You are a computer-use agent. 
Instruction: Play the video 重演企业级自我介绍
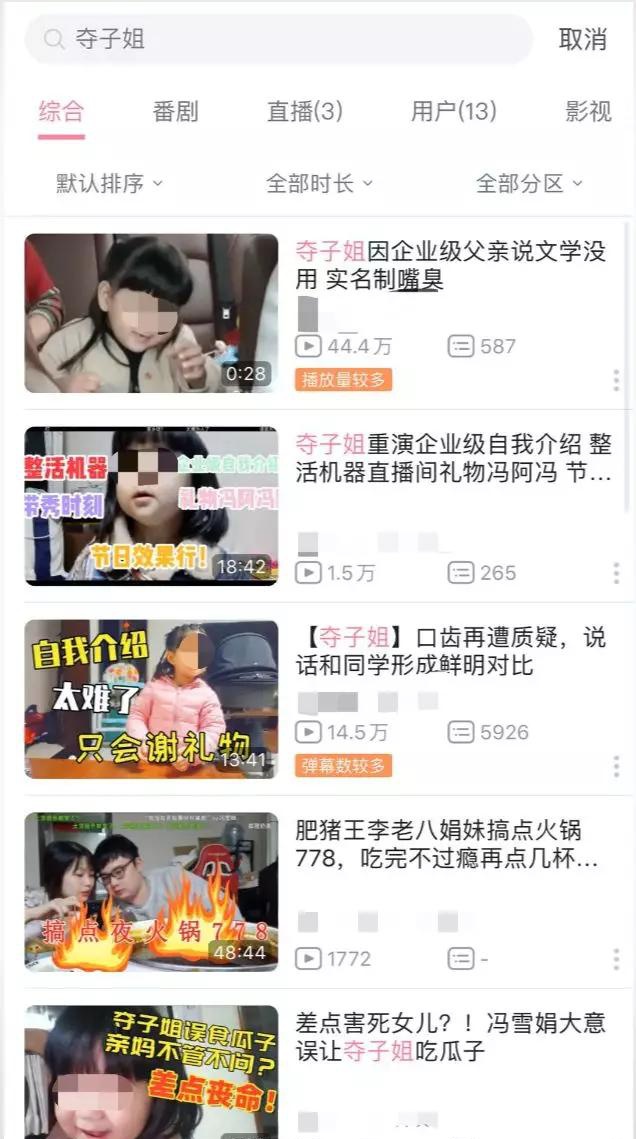(454, 458)
